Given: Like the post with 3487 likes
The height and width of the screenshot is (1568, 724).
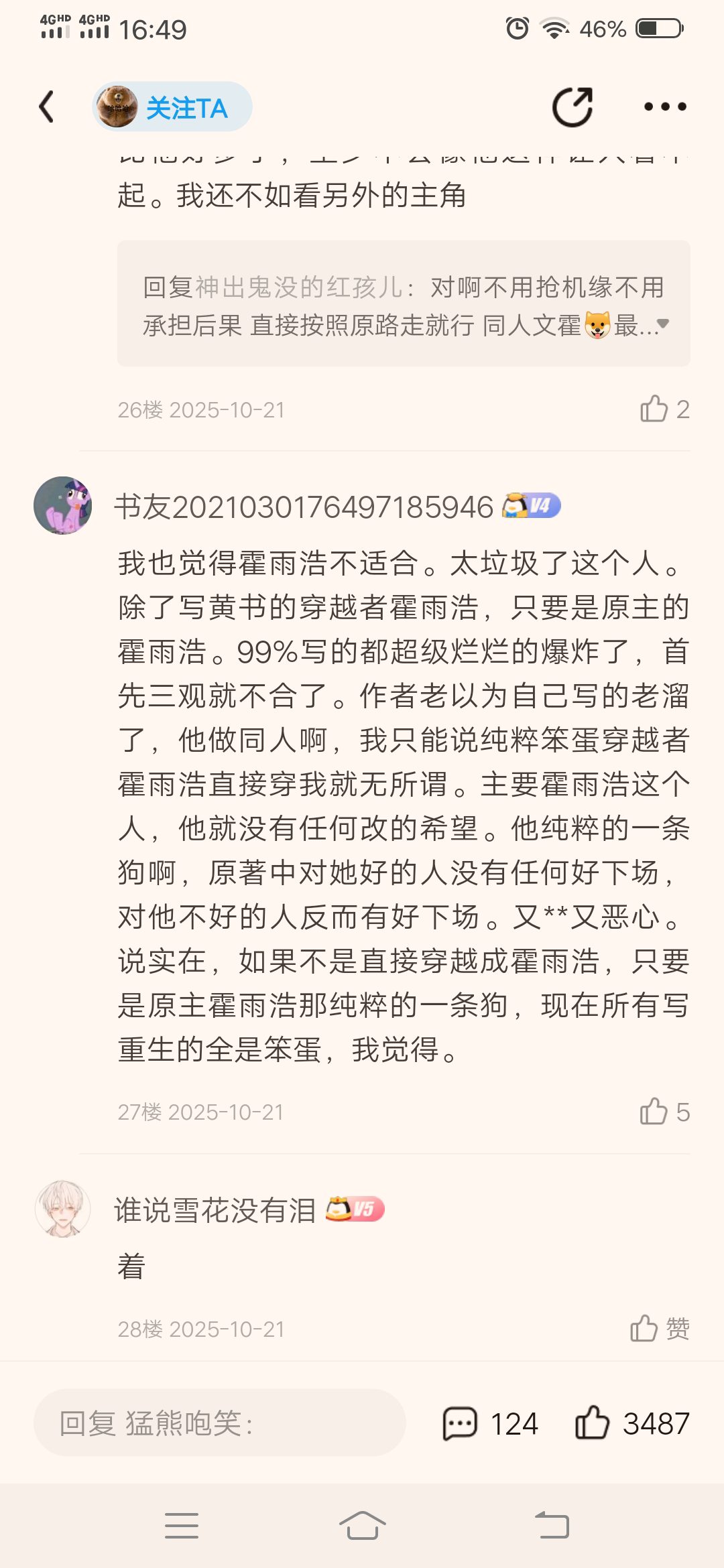Looking at the screenshot, I should (631, 1423).
